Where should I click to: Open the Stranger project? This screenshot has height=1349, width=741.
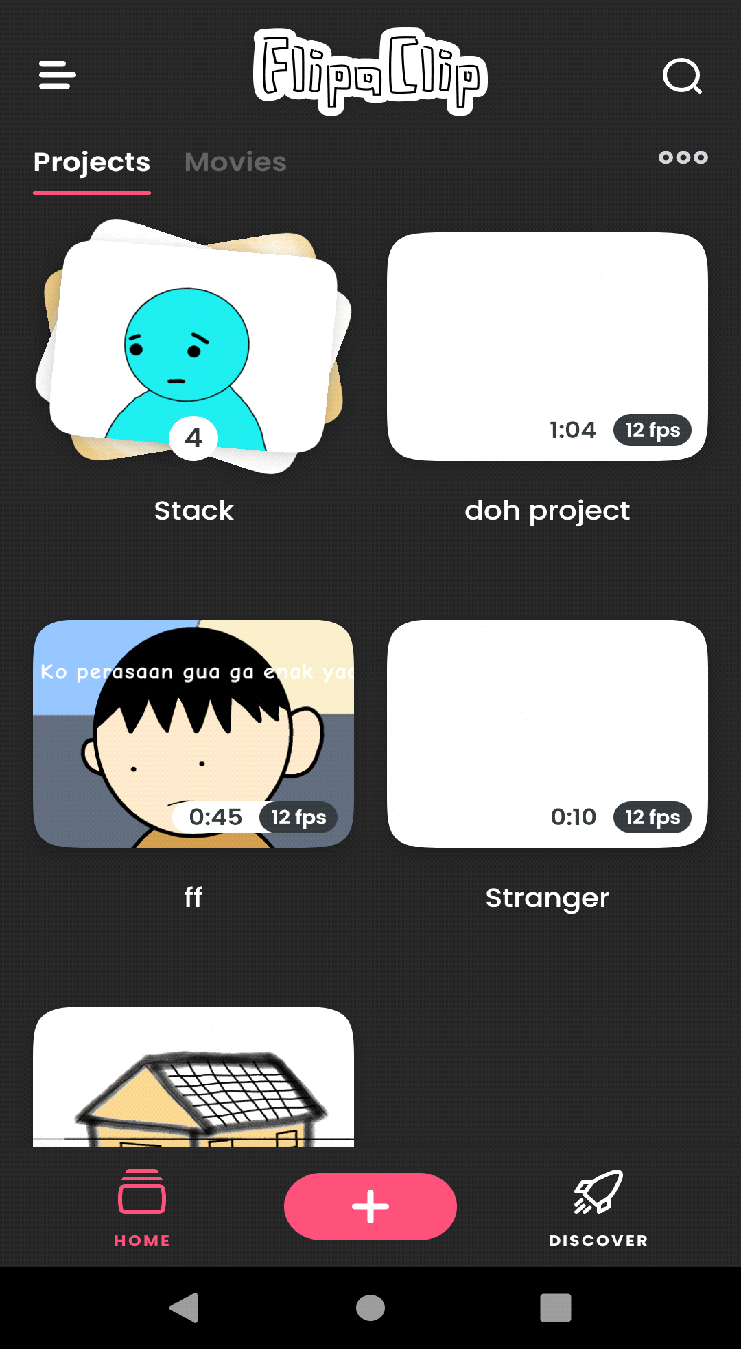click(547, 733)
